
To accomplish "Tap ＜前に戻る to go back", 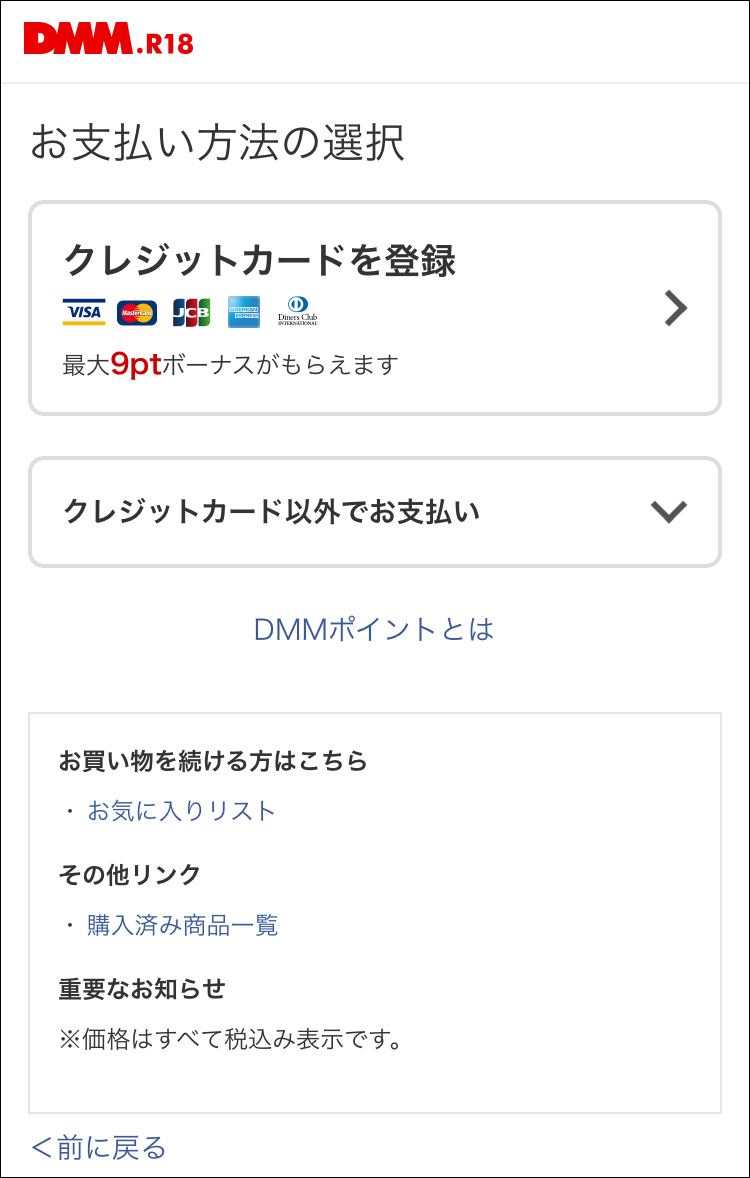I will click(x=99, y=1147).
